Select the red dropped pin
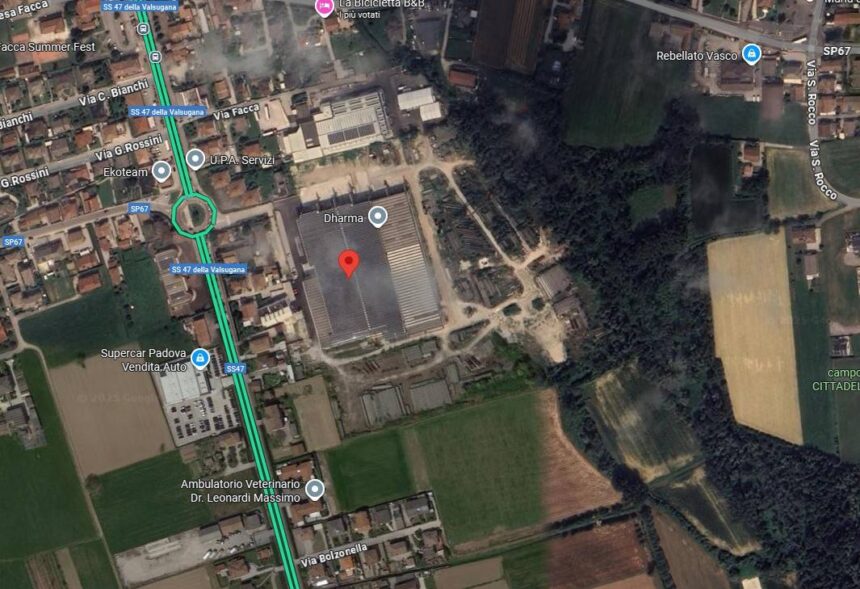860x589 pixels. tap(348, 263)
